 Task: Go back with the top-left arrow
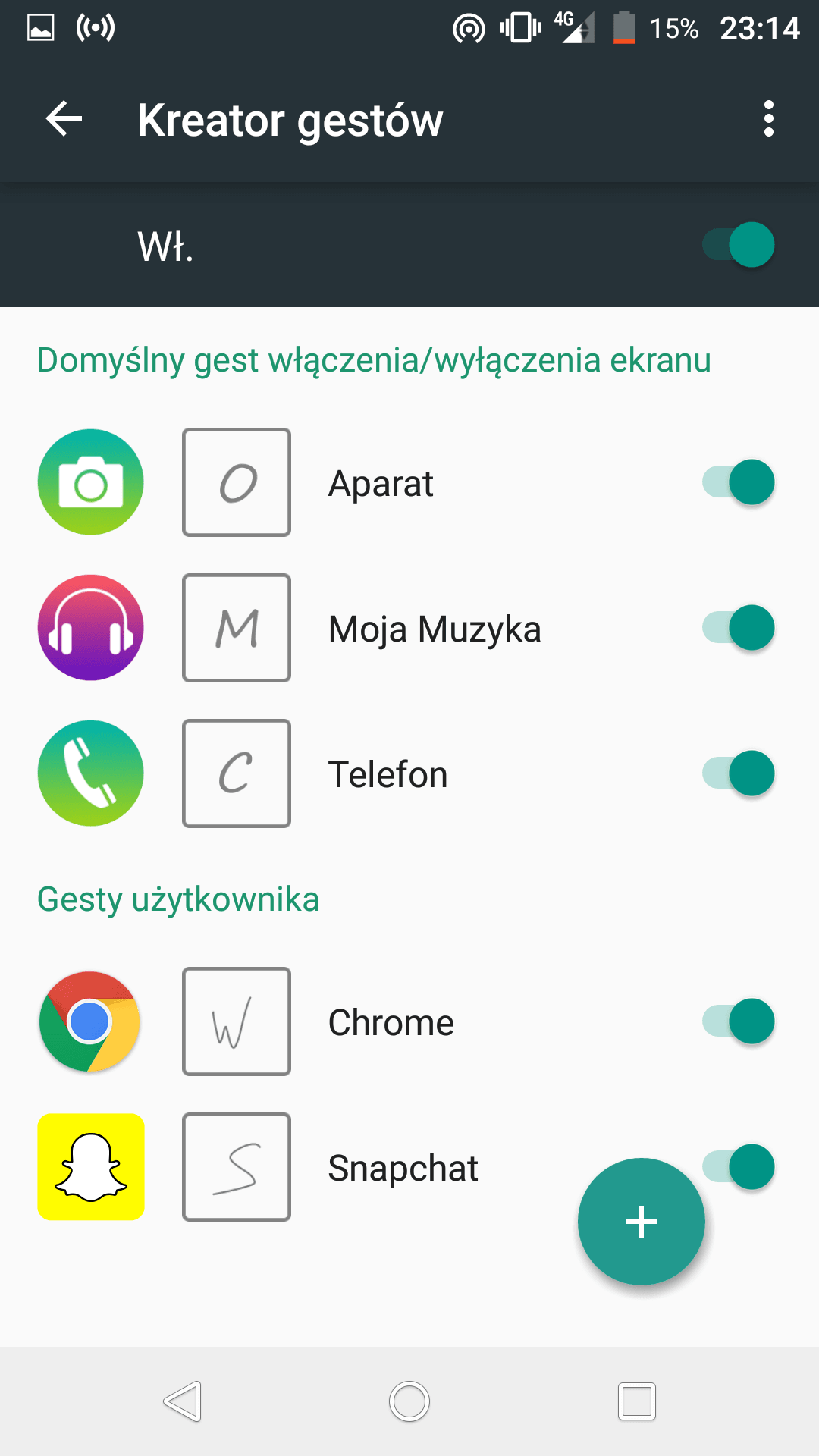(64, 119)
